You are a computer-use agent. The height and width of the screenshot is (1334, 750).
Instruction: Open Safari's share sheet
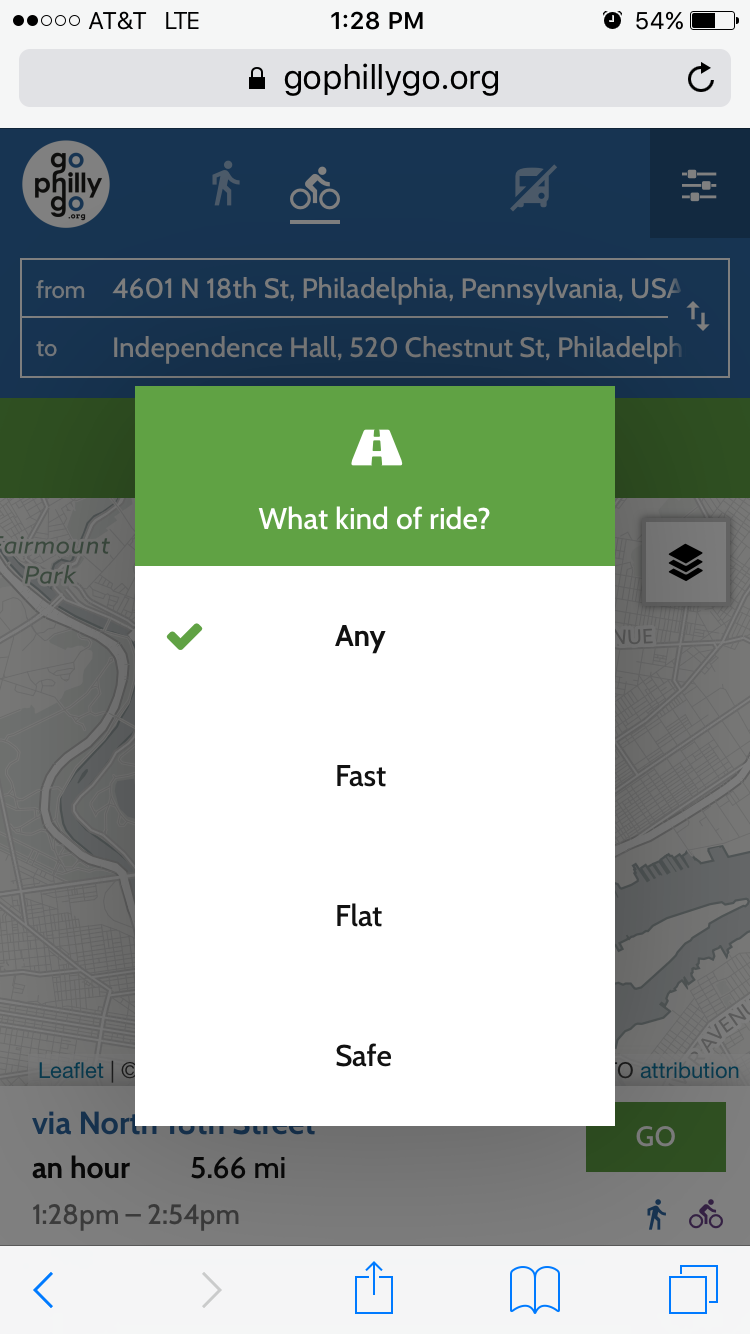coord(374,1288)
